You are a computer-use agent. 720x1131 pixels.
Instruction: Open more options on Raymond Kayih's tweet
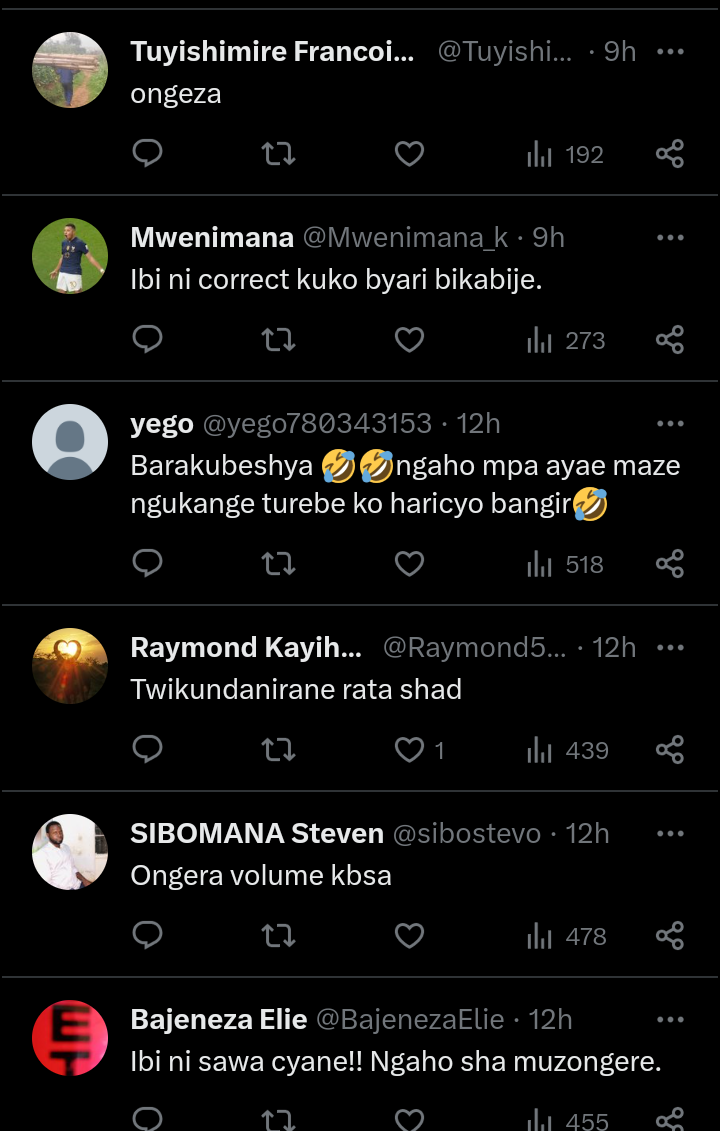(x=670, y=647)
